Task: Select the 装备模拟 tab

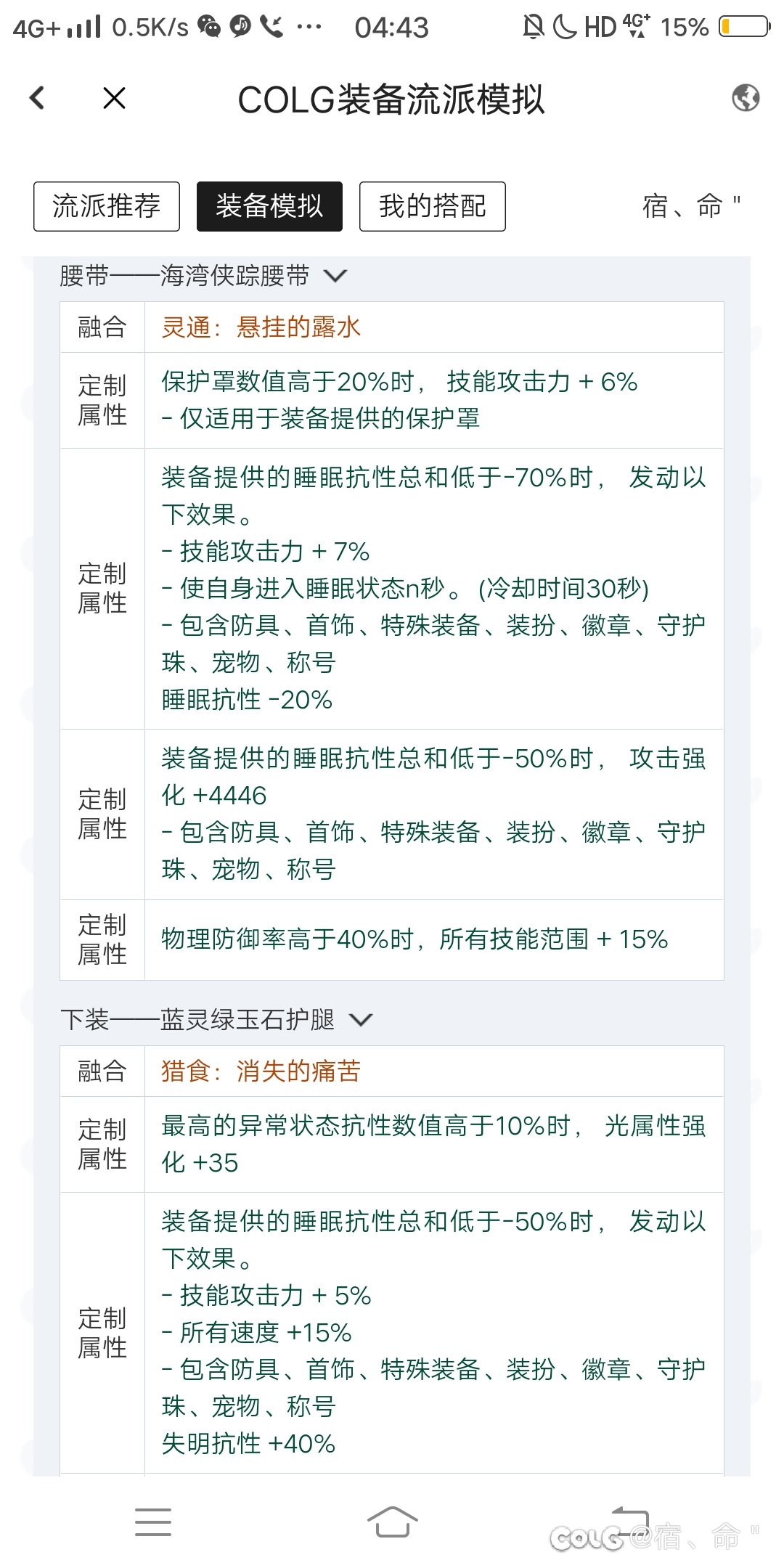Action: (x=269, y=206)
